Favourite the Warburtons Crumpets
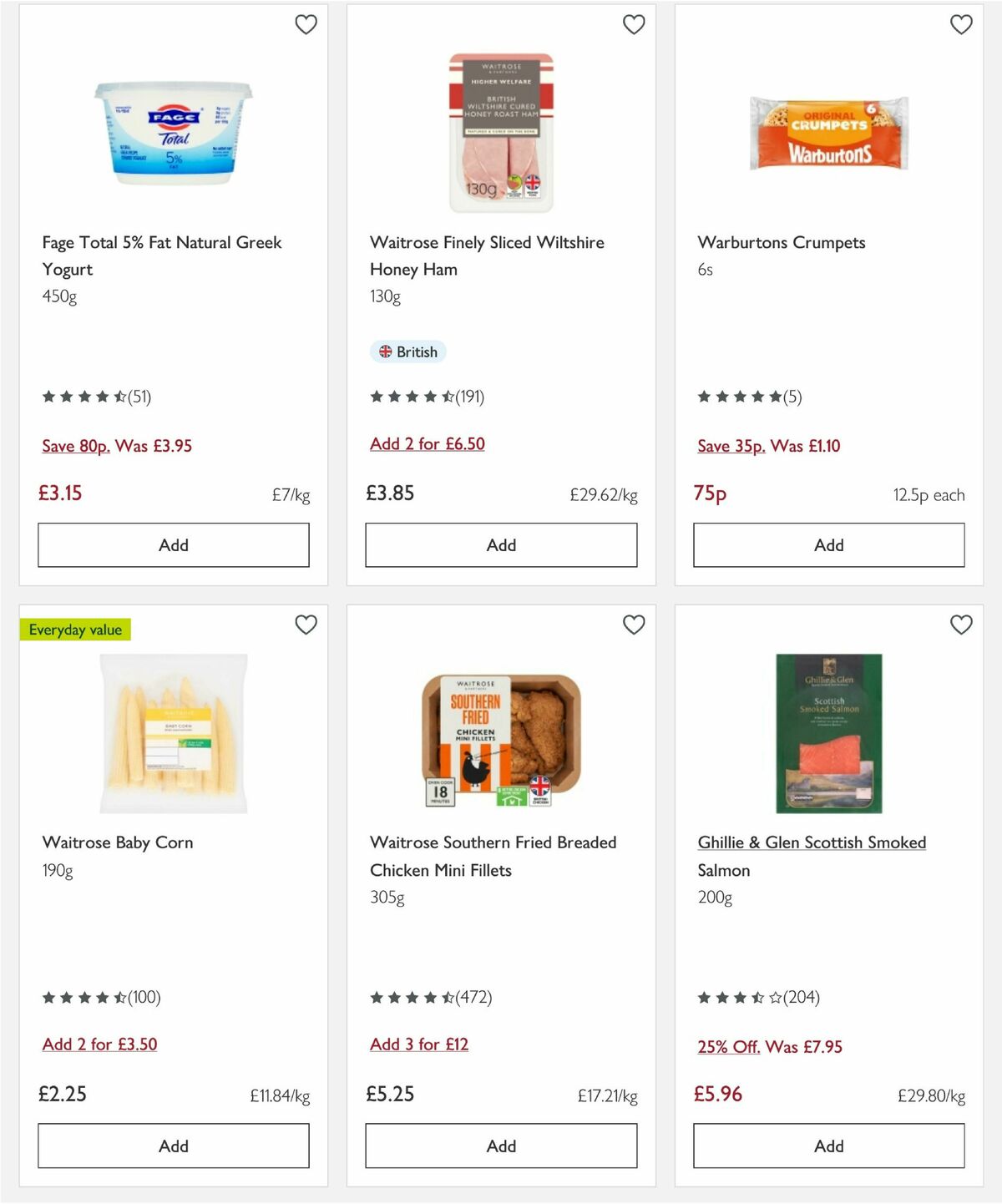Screen dimensions: 1002x1204 pos(961,25)
